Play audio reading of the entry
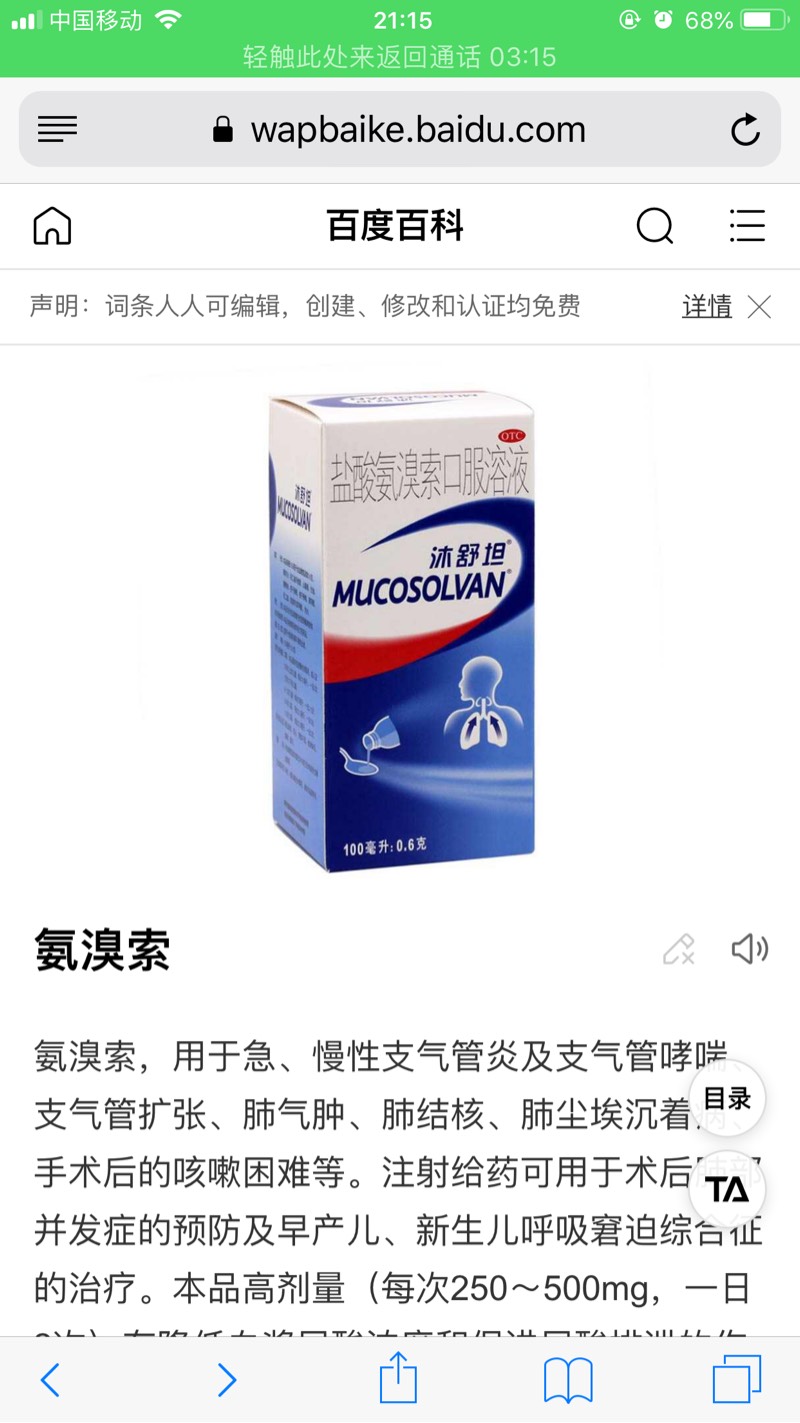This screenshot has width=800, height=1423. point(749,949)
